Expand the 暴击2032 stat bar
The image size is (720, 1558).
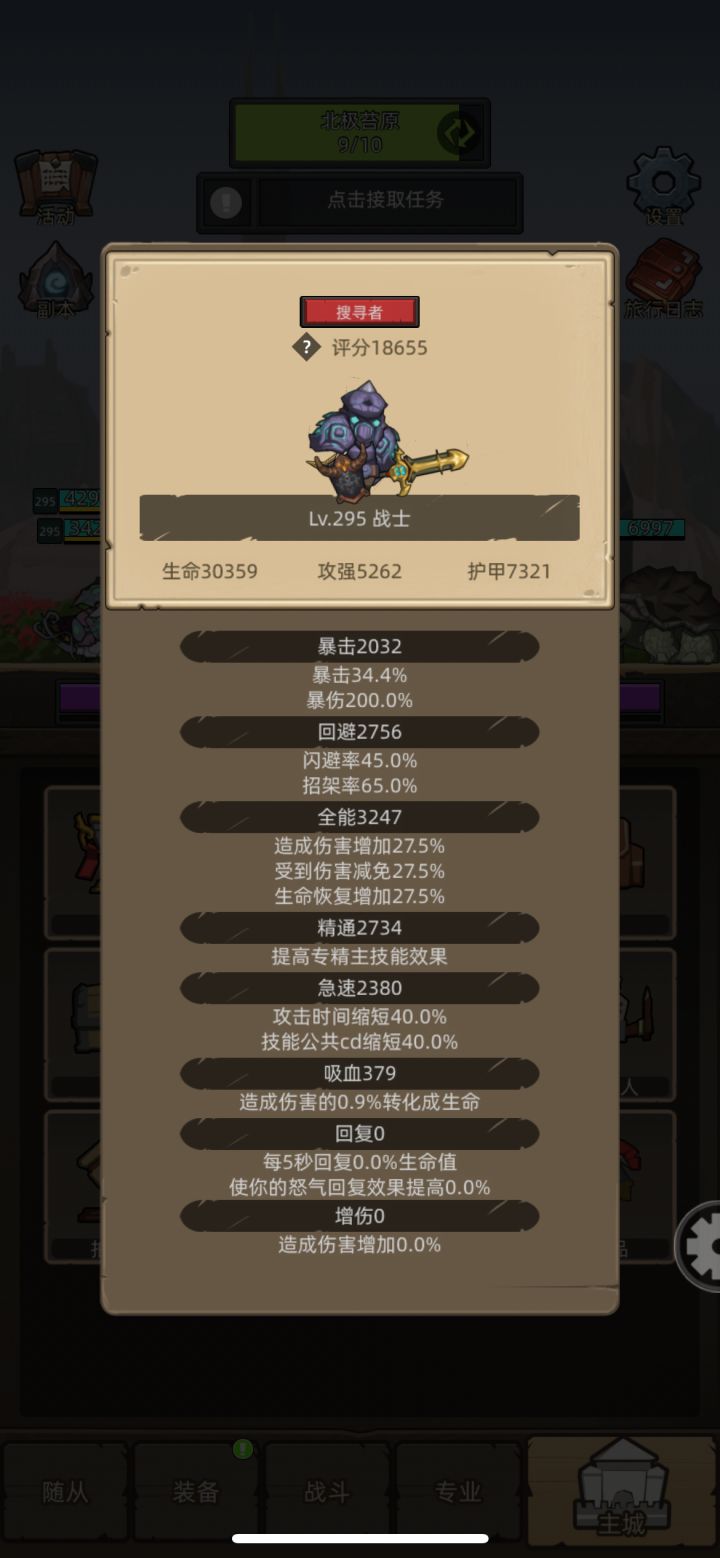(x=359, y=646)
